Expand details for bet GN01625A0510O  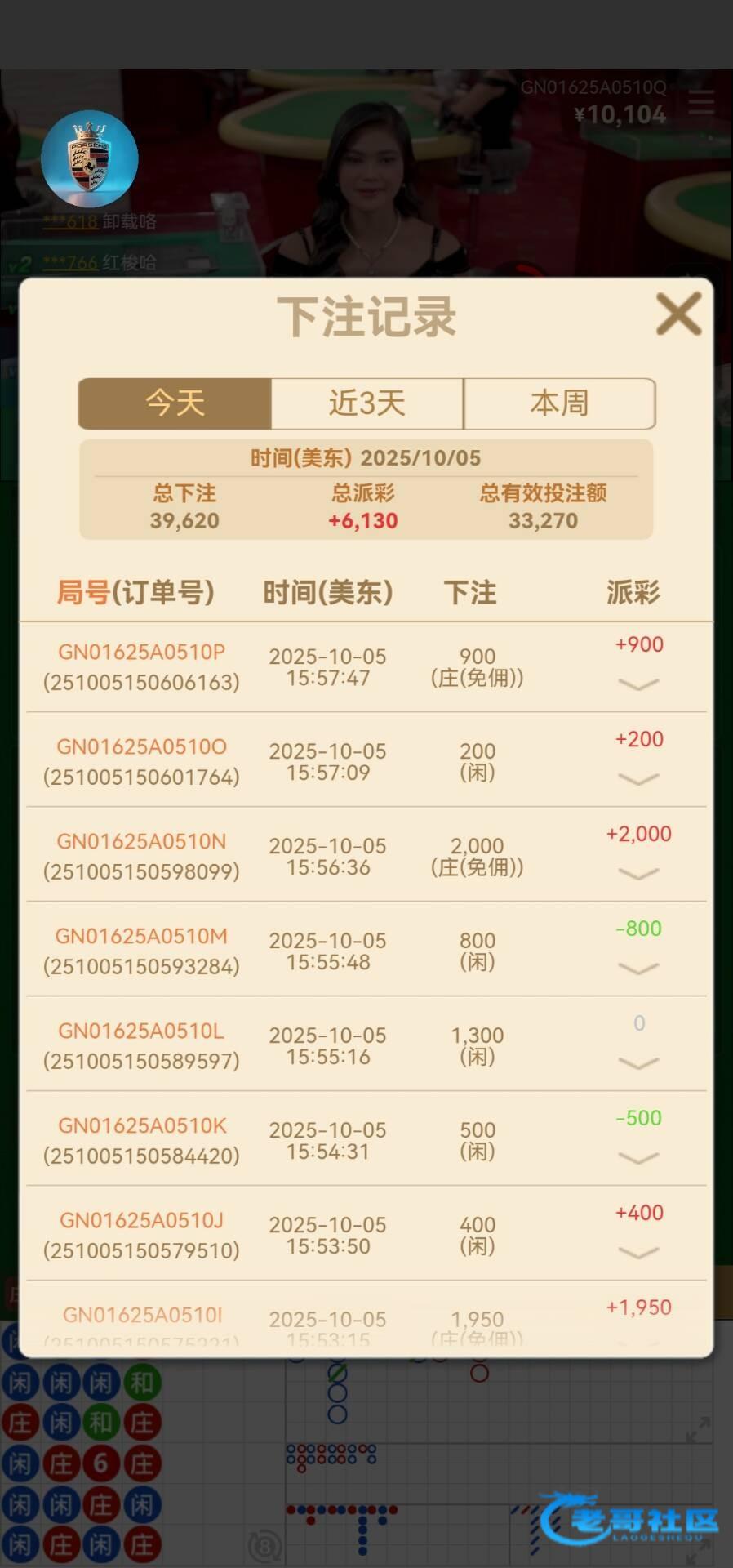(638, 779)
